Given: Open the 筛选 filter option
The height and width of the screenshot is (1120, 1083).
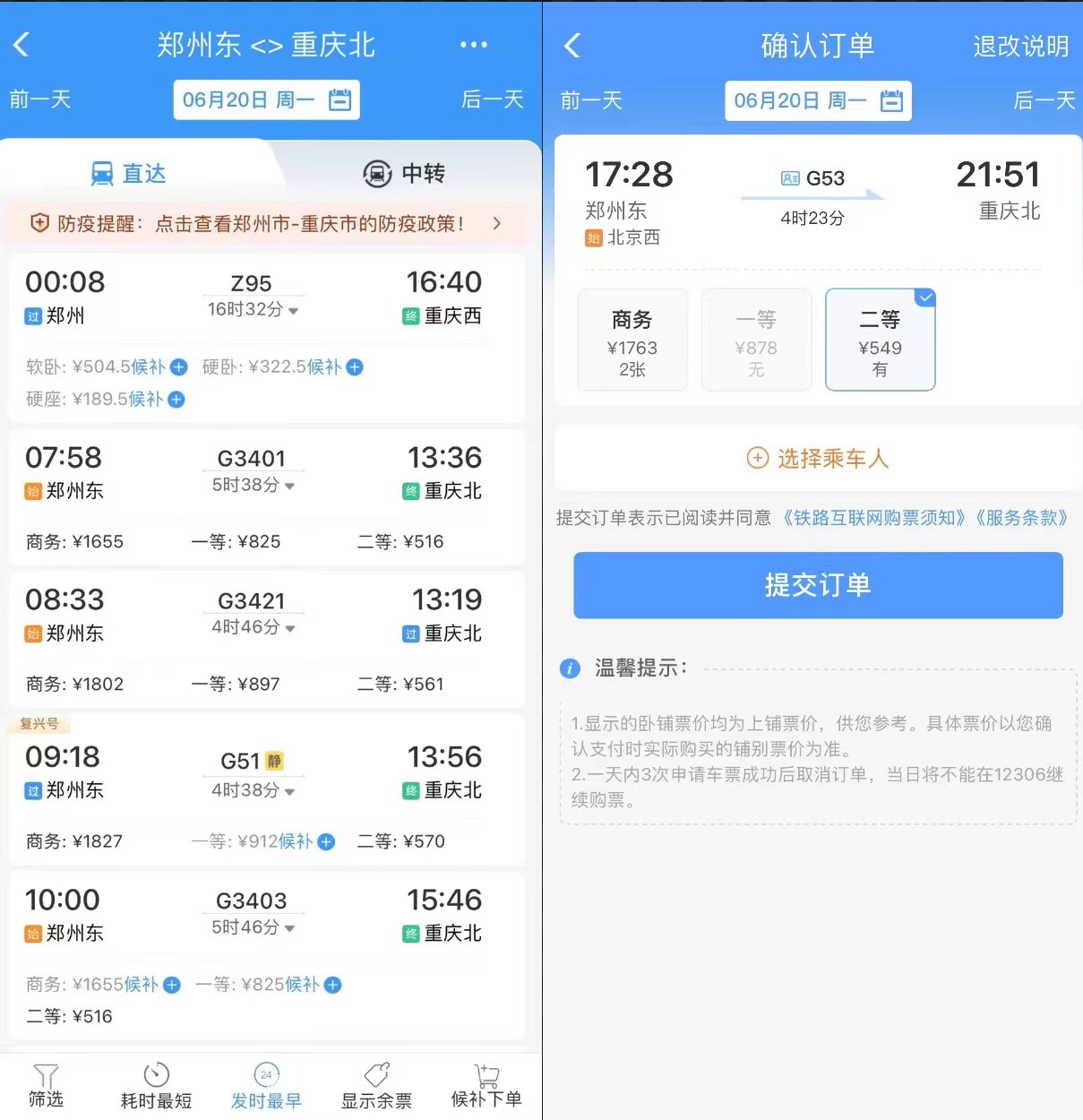Looking at the screenshot, I should [x=46, y=1086].
